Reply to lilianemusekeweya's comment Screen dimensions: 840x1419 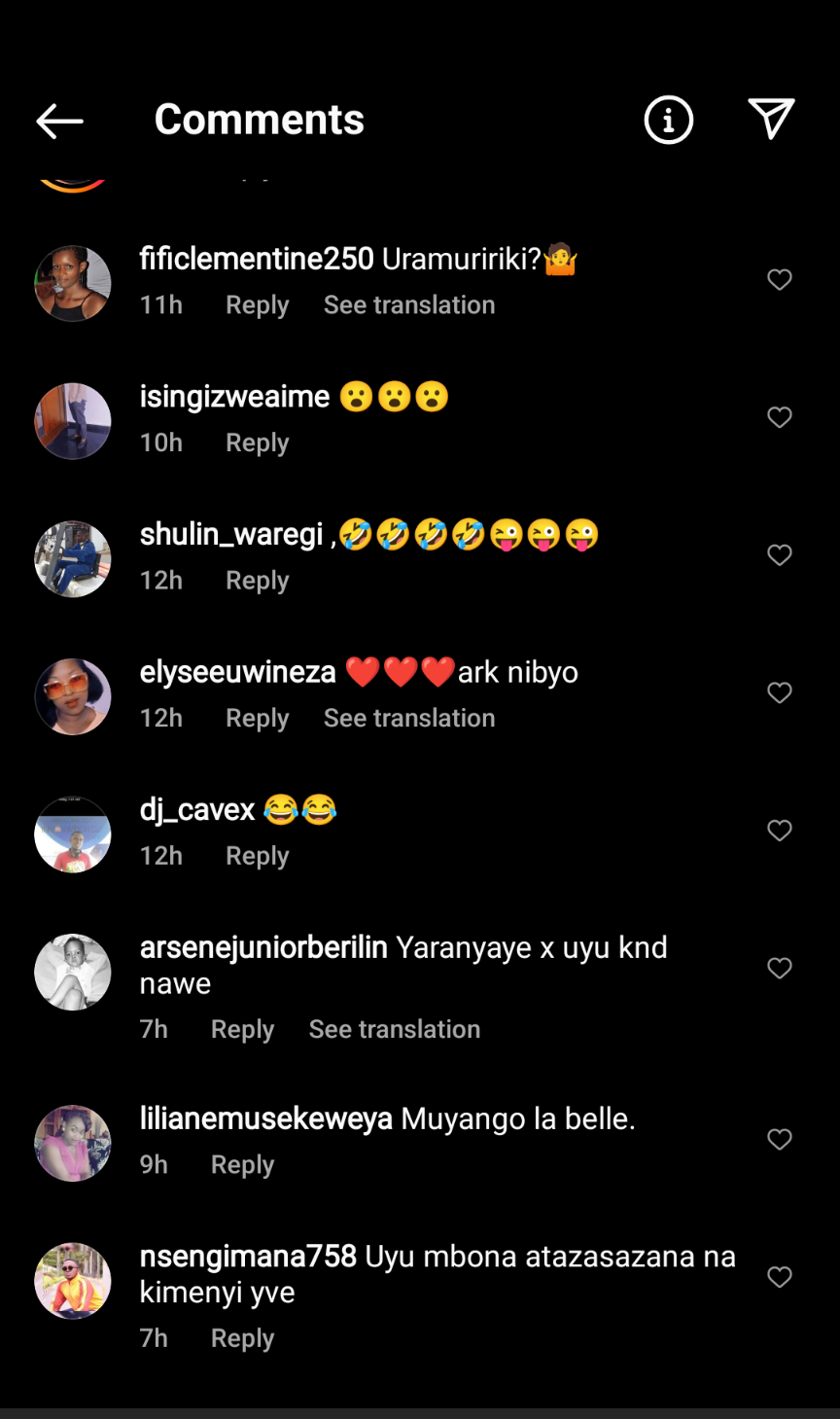click(x=242, y=1164)
